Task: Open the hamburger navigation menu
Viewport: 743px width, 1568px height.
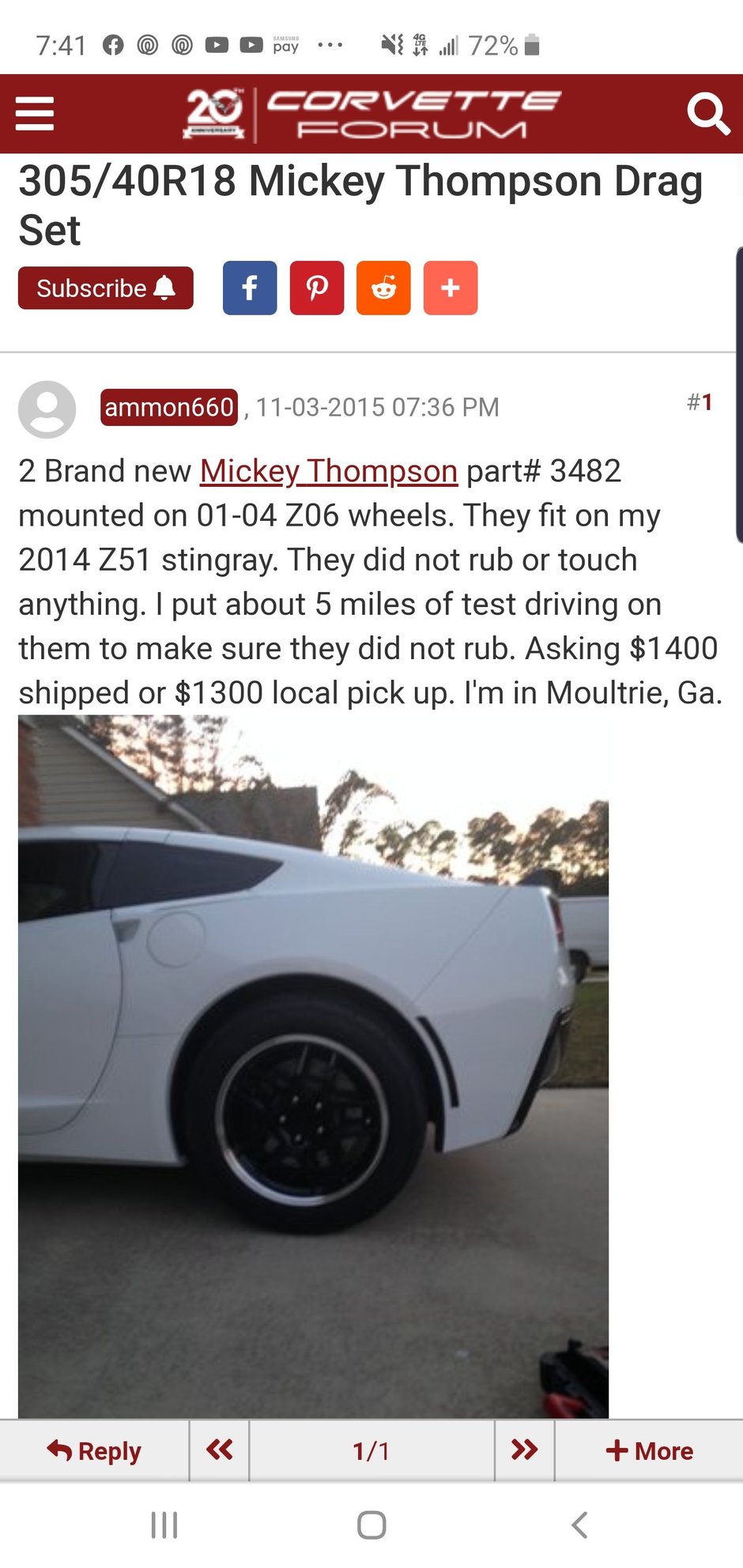Action: pyautogui.click(x=35, y=114)
